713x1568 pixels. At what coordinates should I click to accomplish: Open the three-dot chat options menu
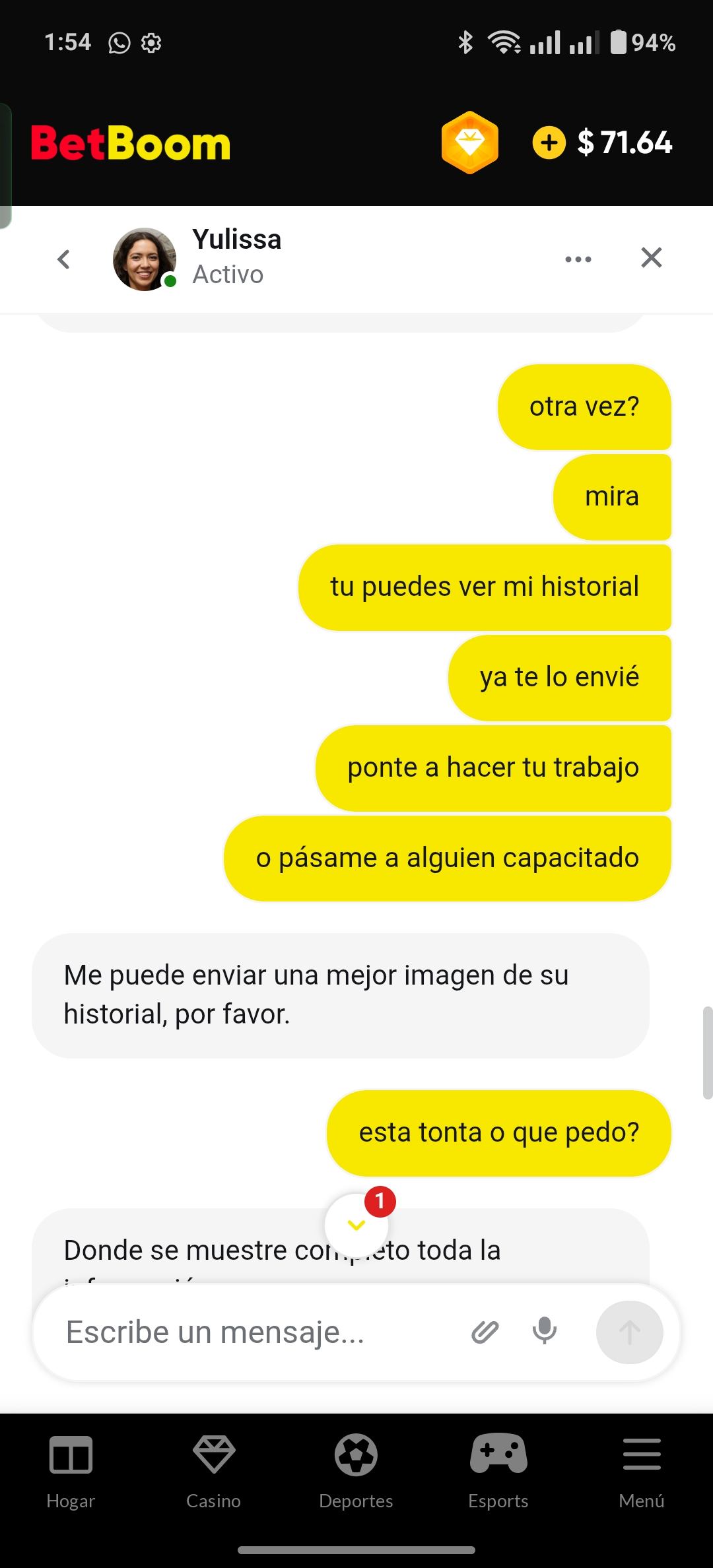(578, 259)
